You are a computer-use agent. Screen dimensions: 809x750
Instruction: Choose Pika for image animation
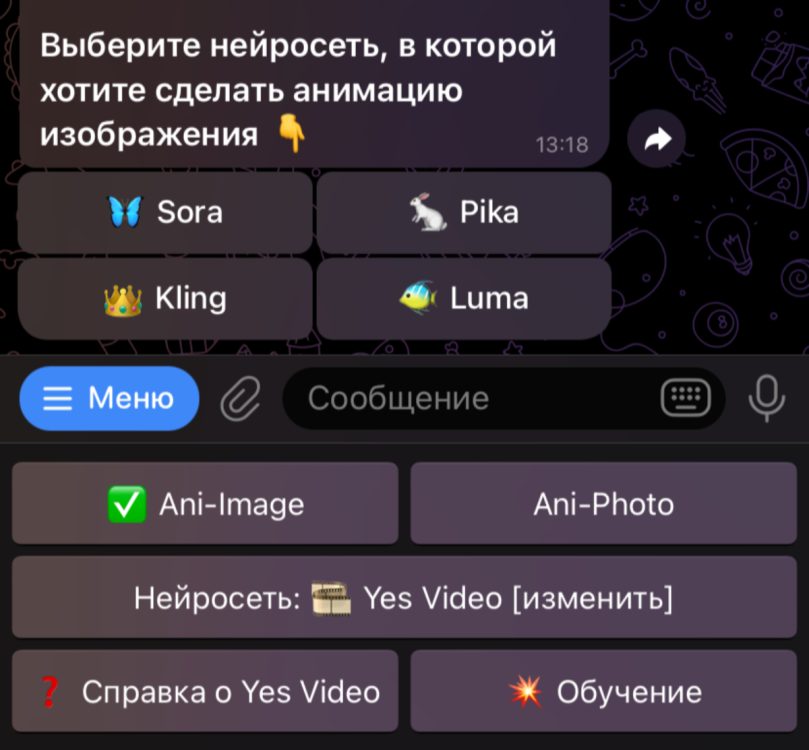(463, 212)
